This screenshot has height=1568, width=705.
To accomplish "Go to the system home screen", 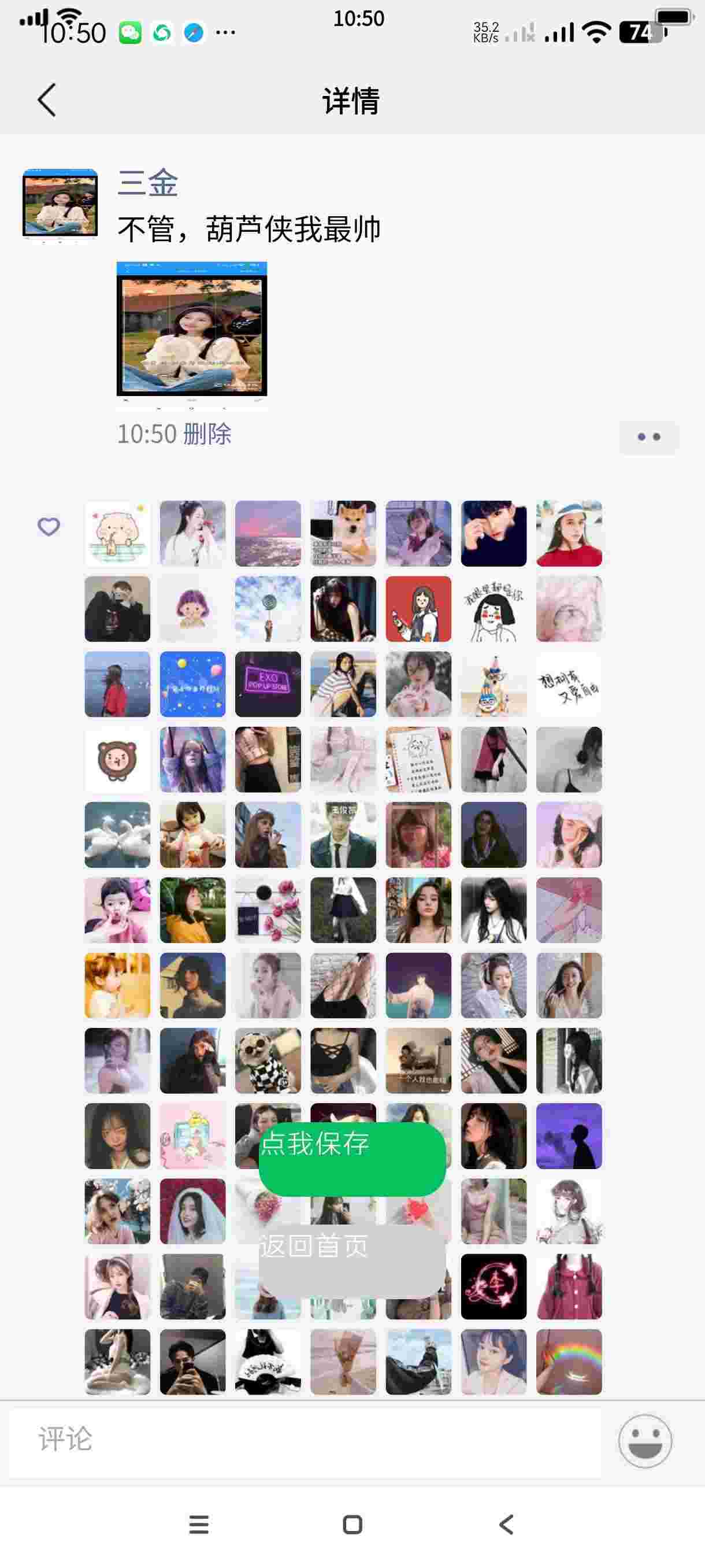I will [x=352, y=1524].
